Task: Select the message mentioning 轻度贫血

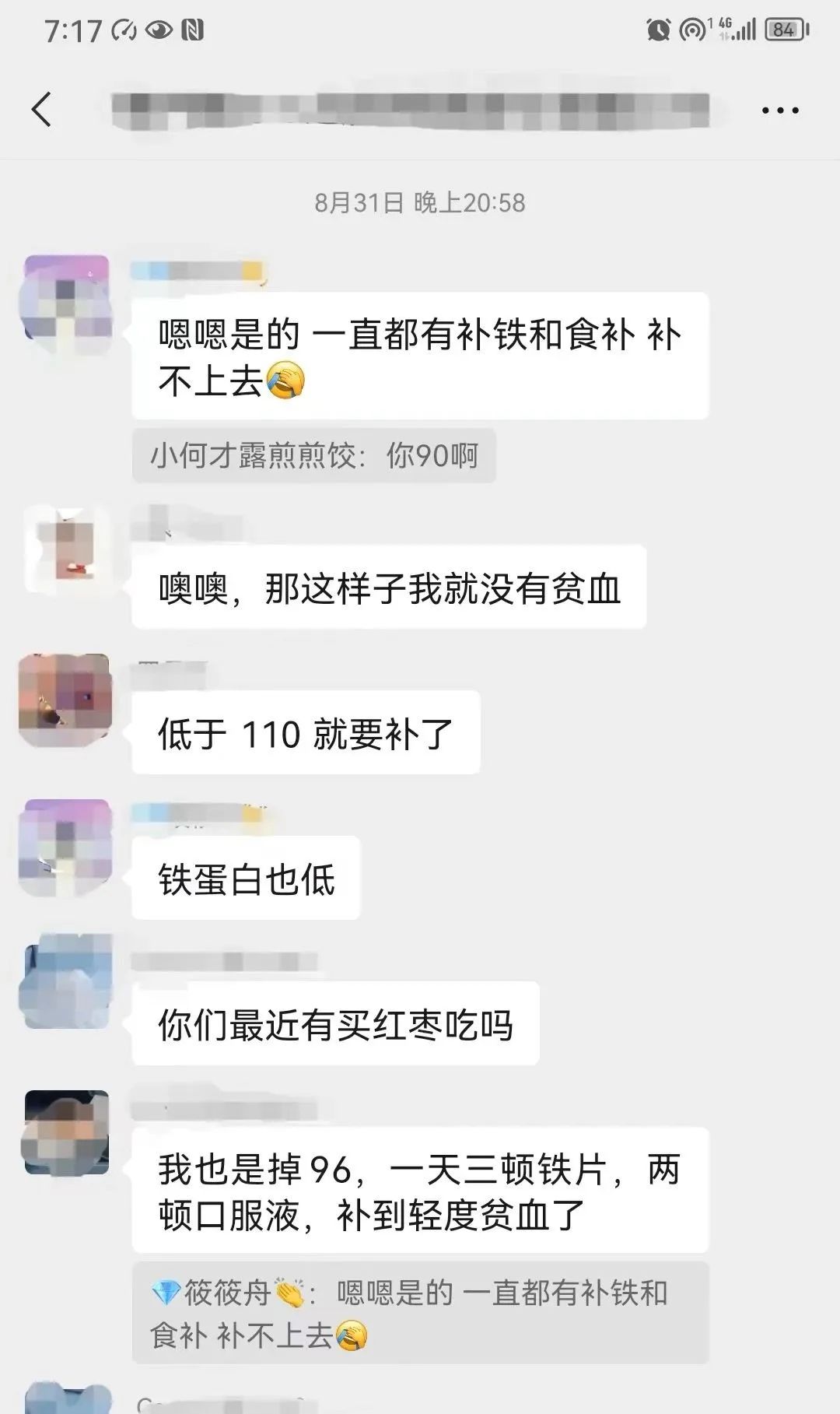Action: point(420,1191)
